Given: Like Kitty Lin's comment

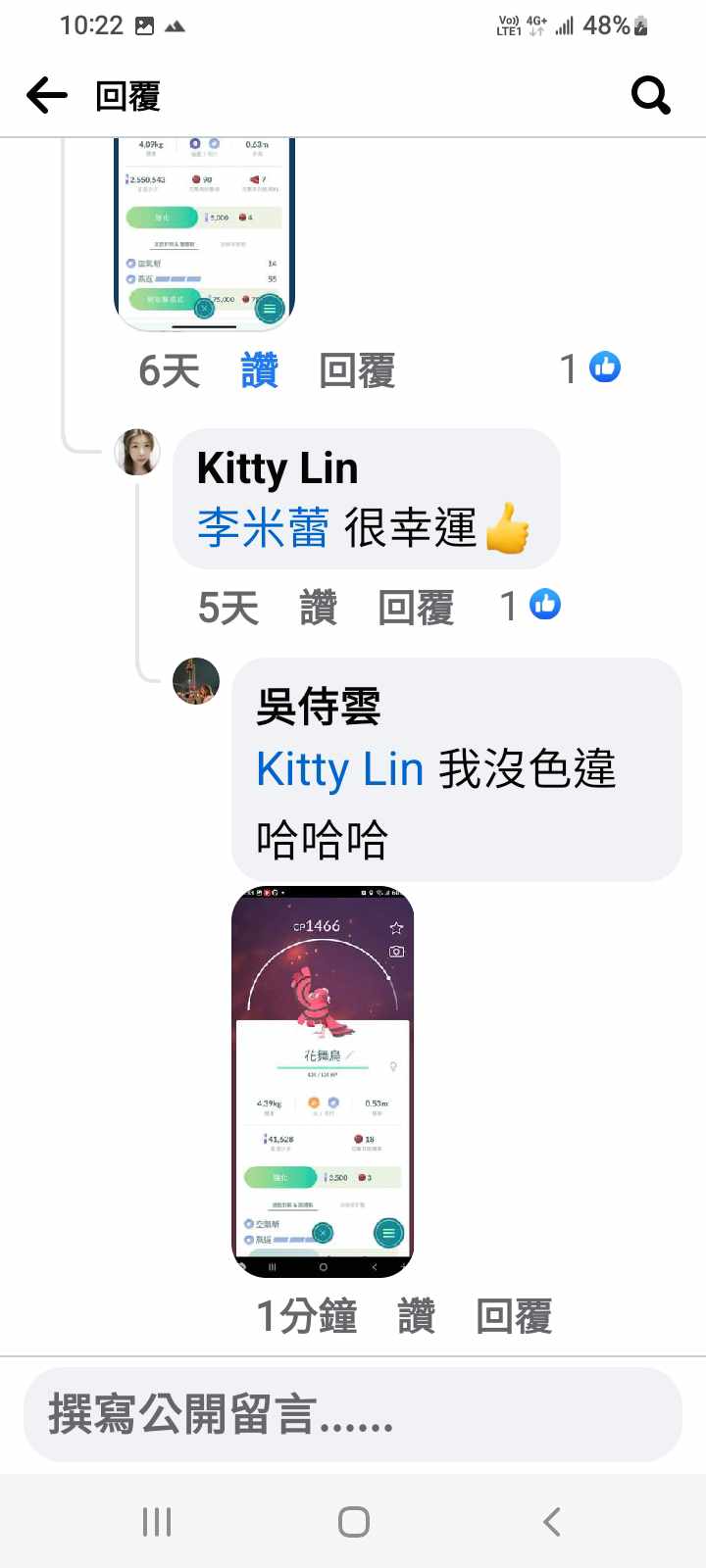Looking at the screenshot, I should pos(318,608).
